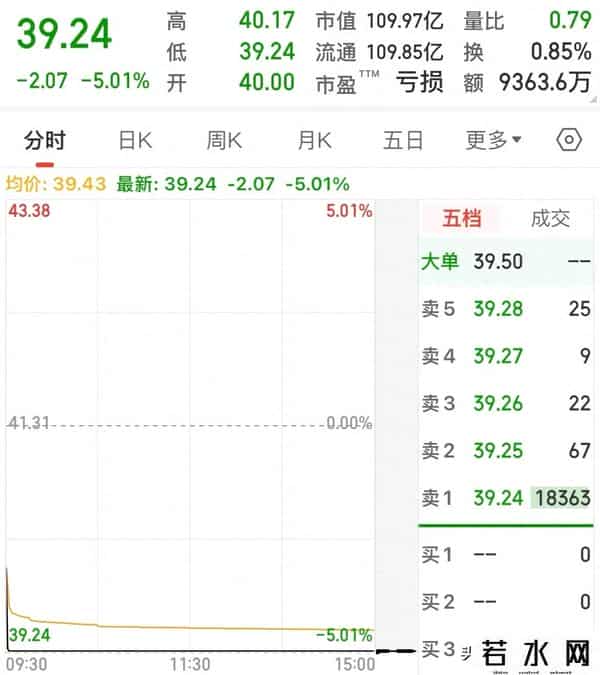Select the 周K chart tab
The image size is (600, 675).
click(224, 141)
